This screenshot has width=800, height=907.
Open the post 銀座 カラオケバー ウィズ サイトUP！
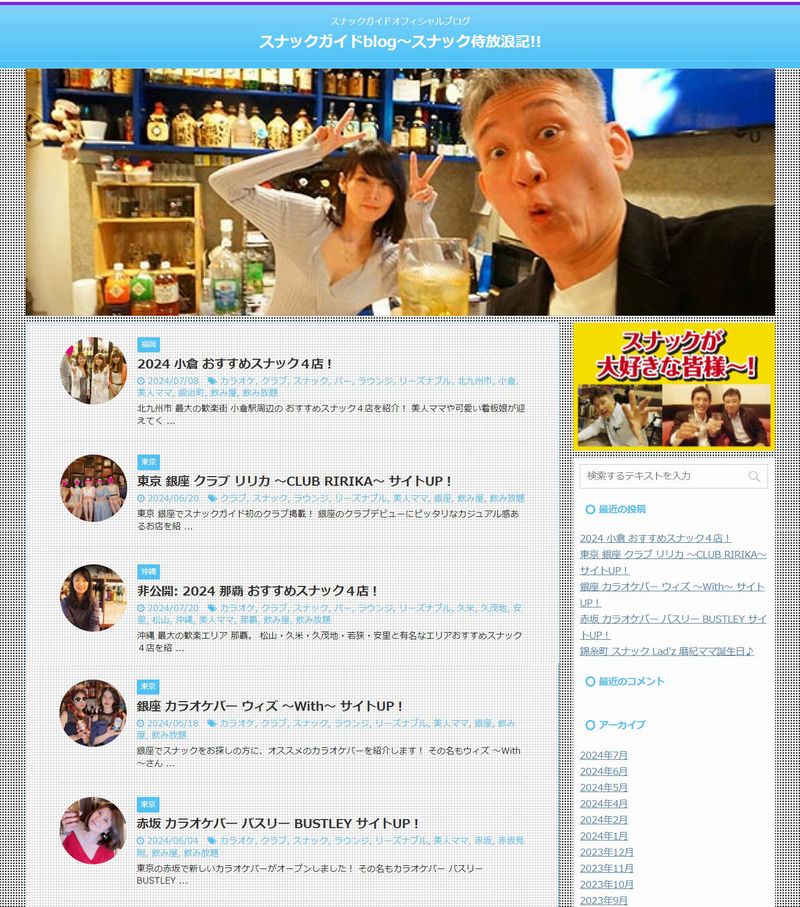click(270, 705)
